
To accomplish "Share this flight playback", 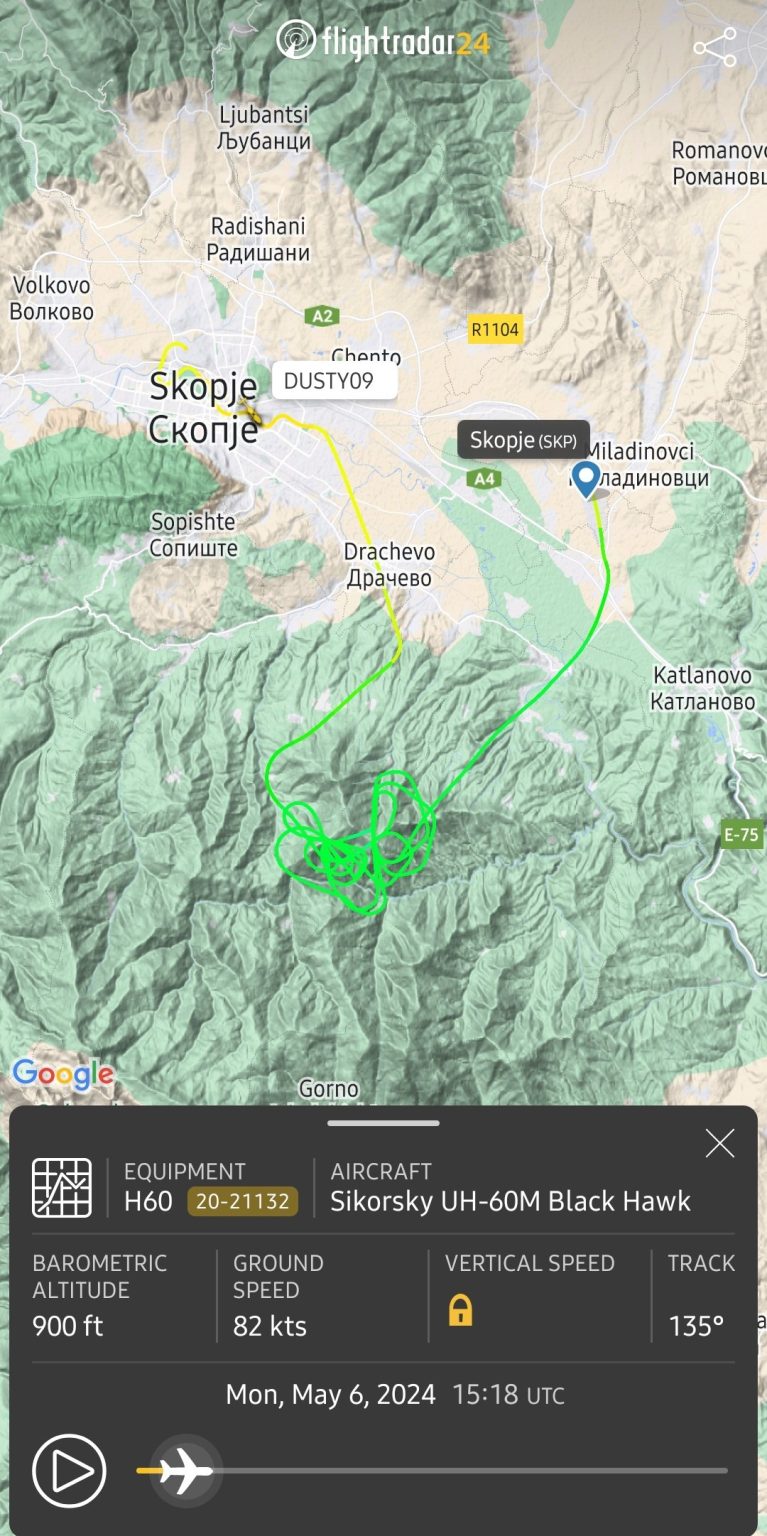I will click(x=715, y=47).
